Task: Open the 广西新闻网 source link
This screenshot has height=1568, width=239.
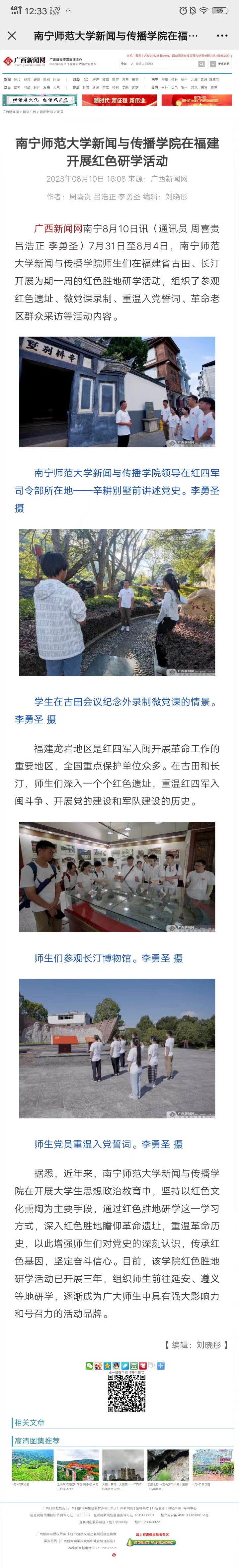Action: [58, 228]
